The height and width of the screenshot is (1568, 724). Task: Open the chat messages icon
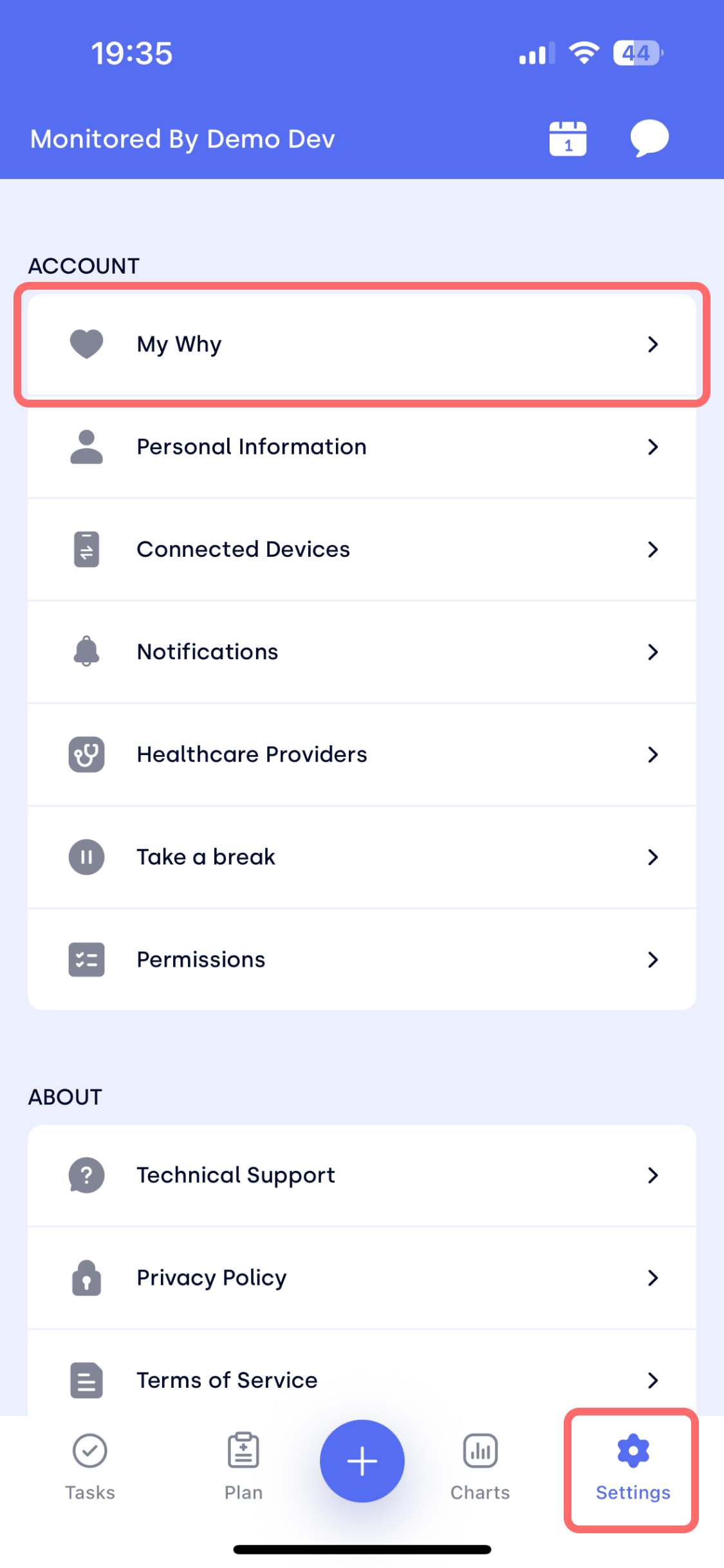[x=649, y=138]
